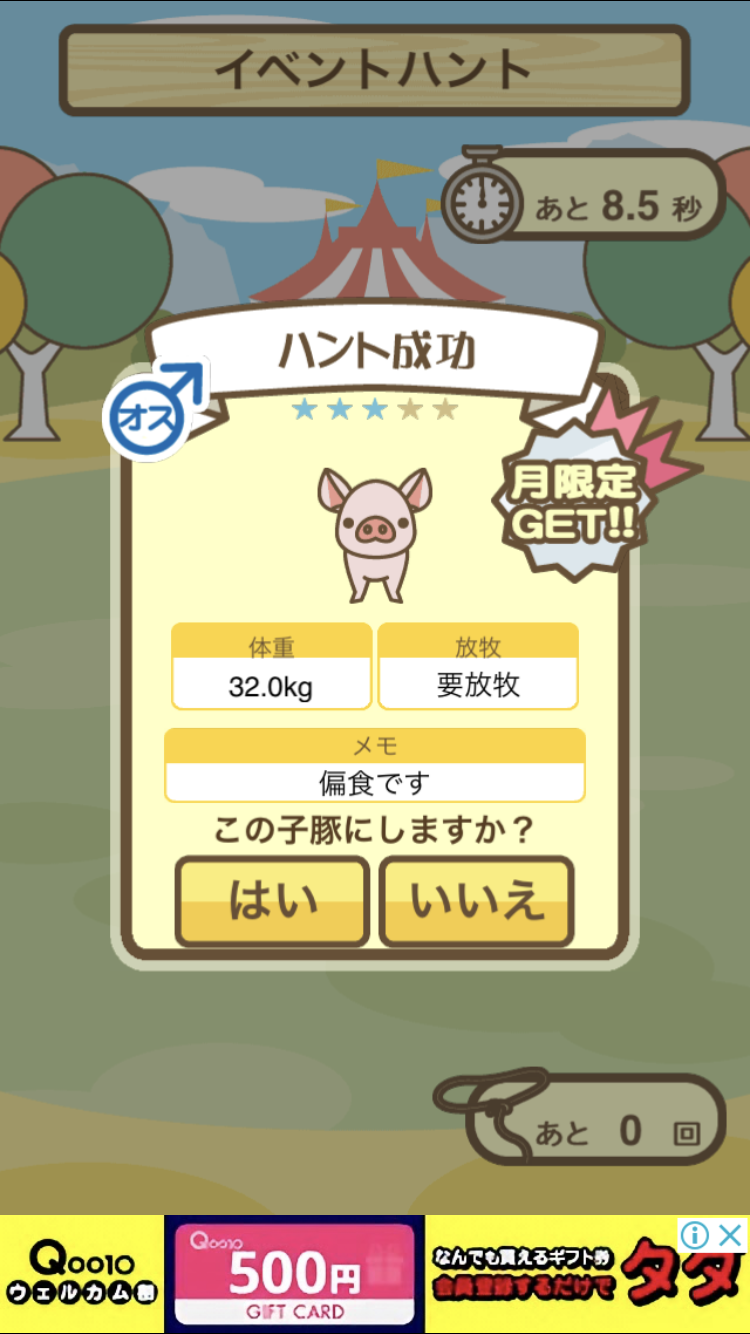Open the ad info icon
The image size is (750, 1334).
point(695,1235)
